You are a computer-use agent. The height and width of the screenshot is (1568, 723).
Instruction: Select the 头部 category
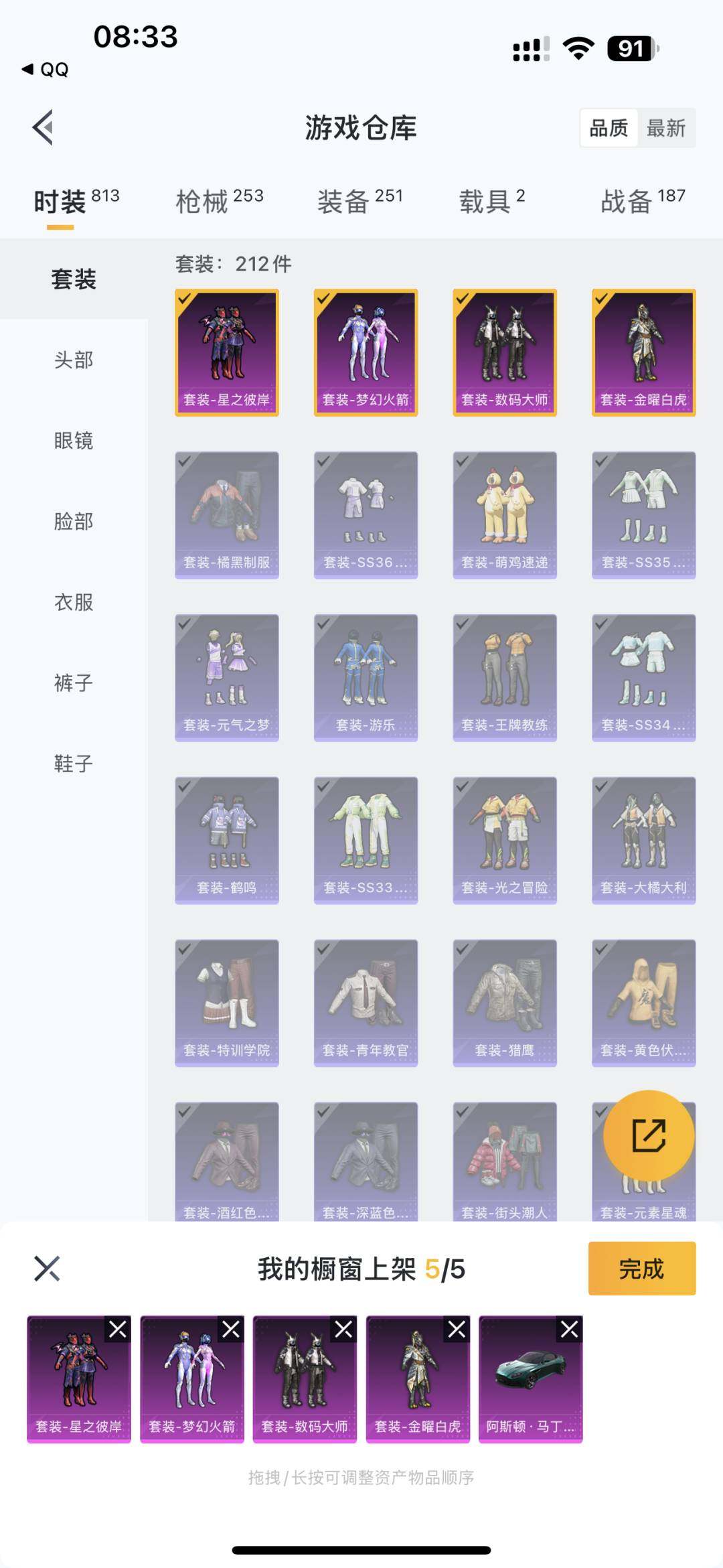[x=74, y=360]
